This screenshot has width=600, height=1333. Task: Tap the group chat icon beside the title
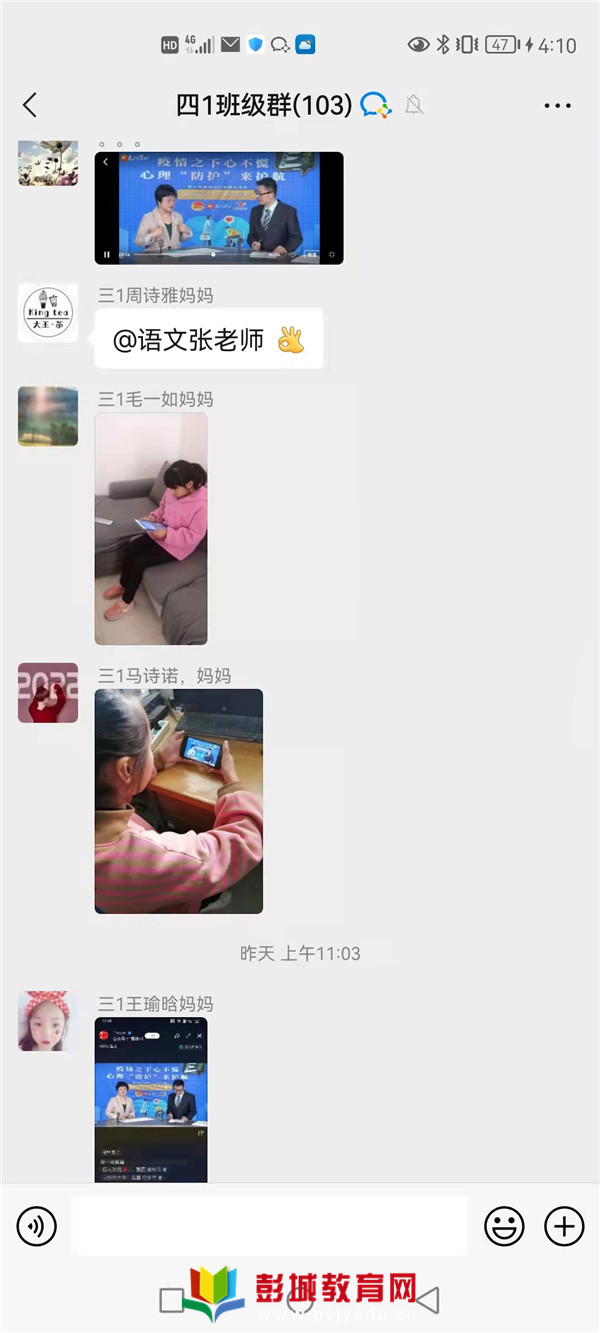pyautogui.click(x=375, y=104)
